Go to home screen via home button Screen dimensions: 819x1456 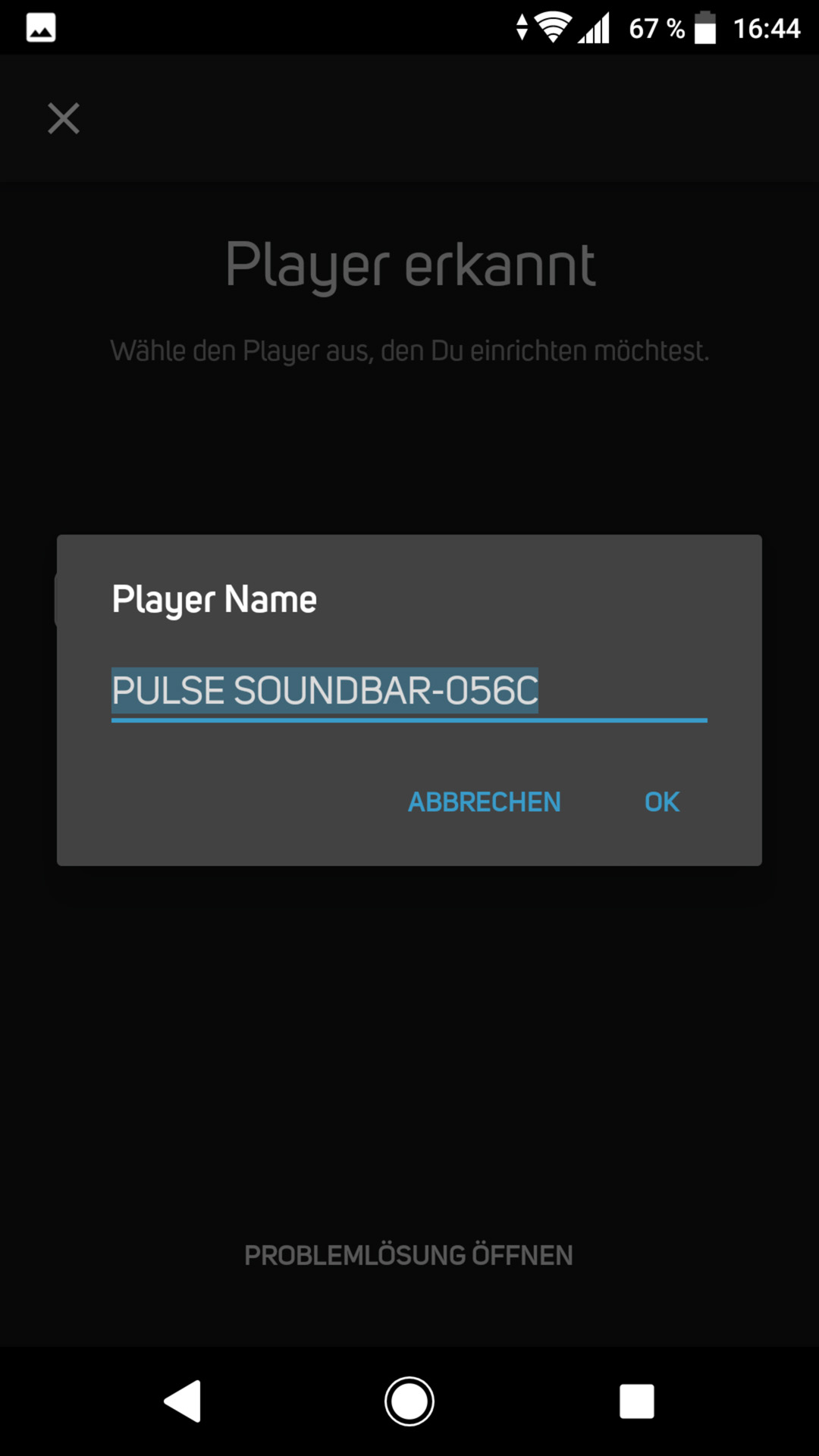(409, 1401)
